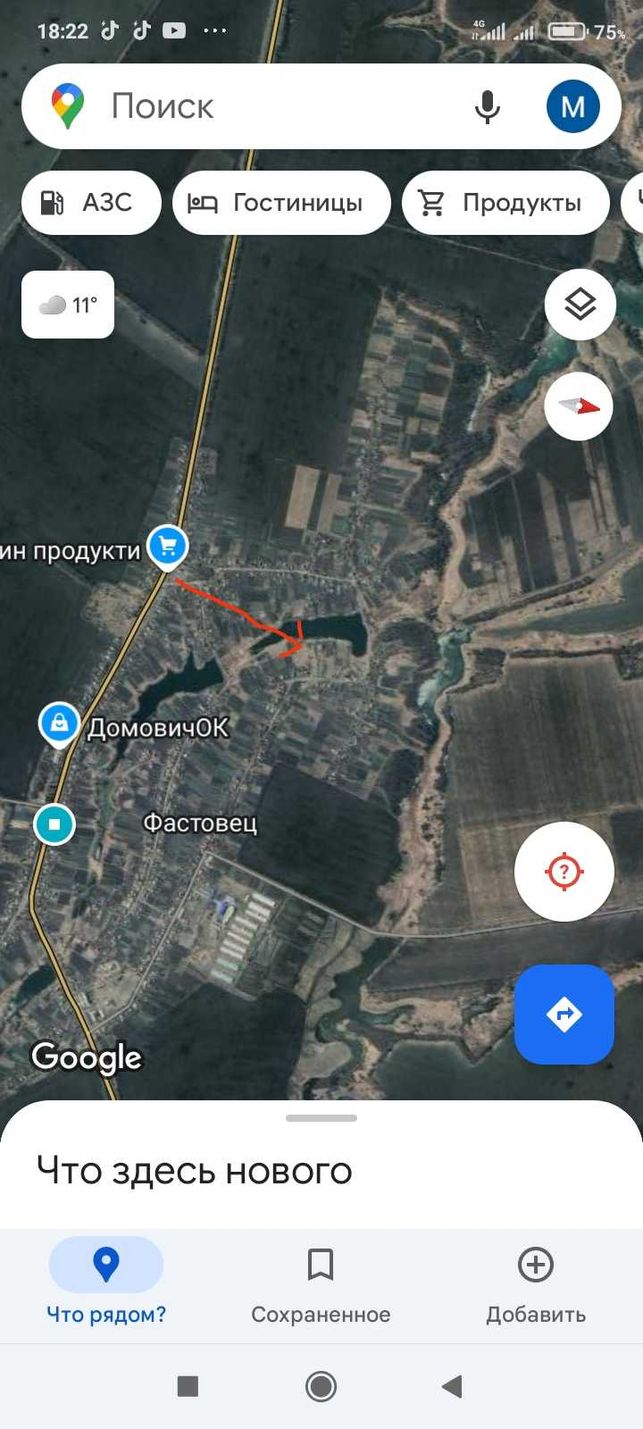
Task: Start voice search with the microphone
Action: pos(487,106)
